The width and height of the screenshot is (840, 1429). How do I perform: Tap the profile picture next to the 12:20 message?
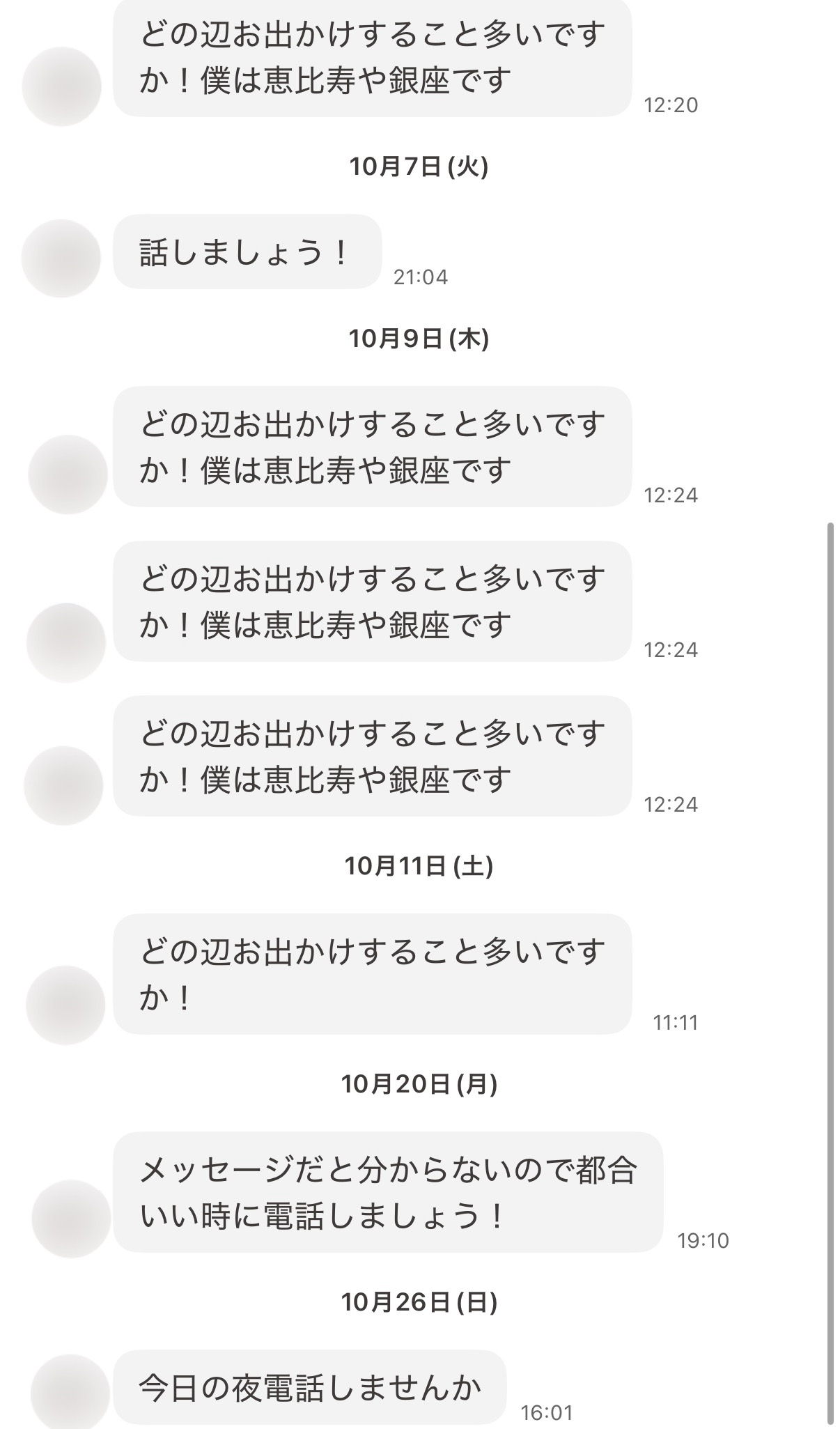(x=62, y=86)
